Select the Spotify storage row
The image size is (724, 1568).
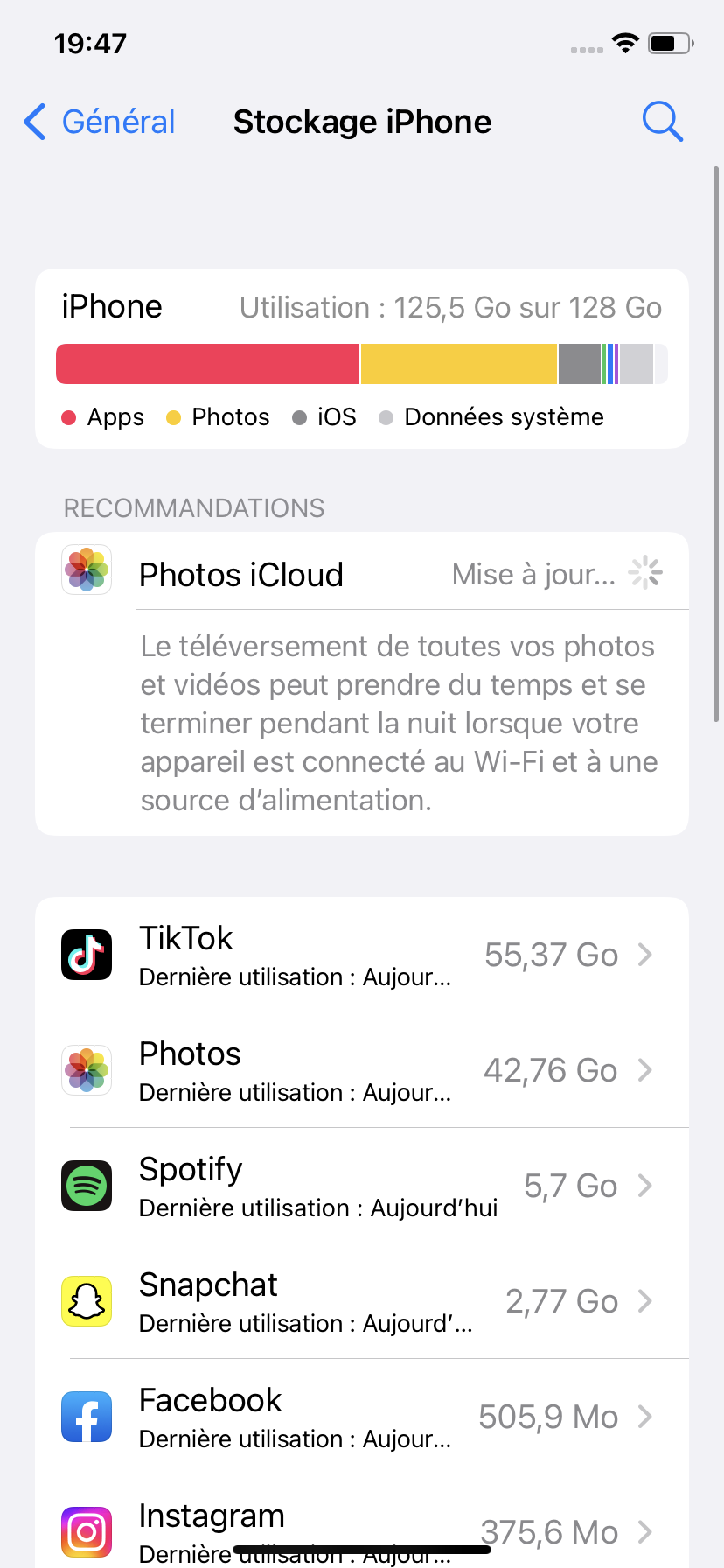362,1186
